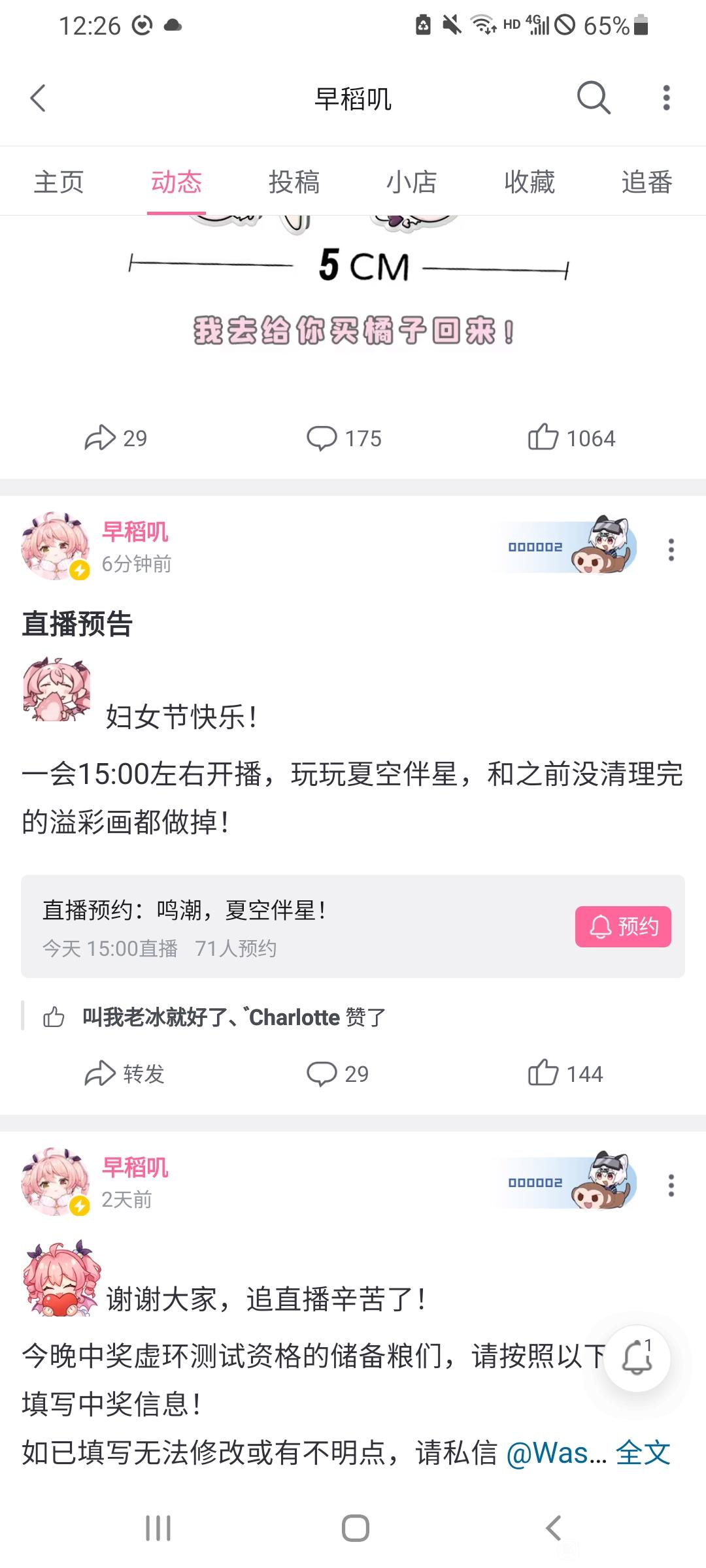Repost the 直播预告 post via 转发

click(124, 1073)
